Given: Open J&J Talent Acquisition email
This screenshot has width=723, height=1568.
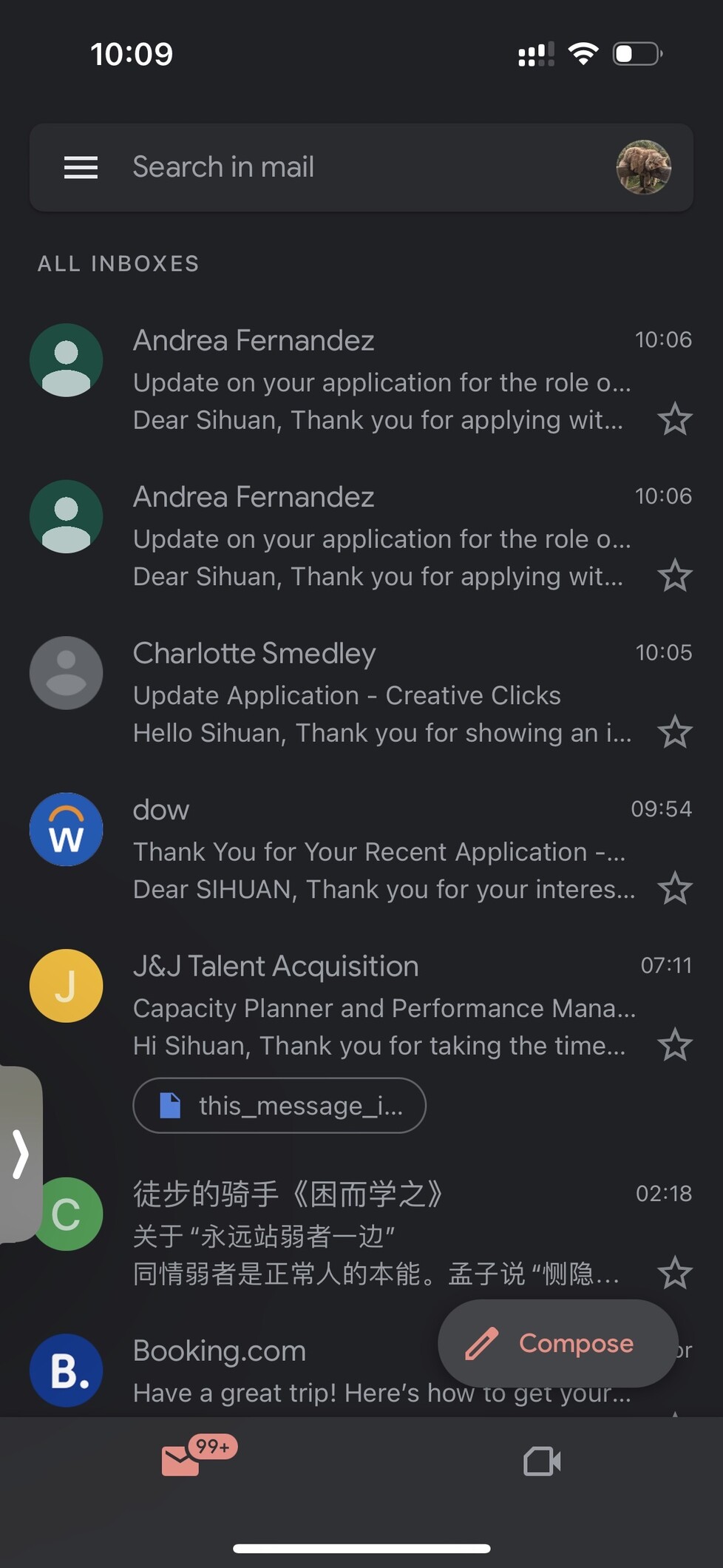Looking at the screenshot, I should pos(370,1006).
